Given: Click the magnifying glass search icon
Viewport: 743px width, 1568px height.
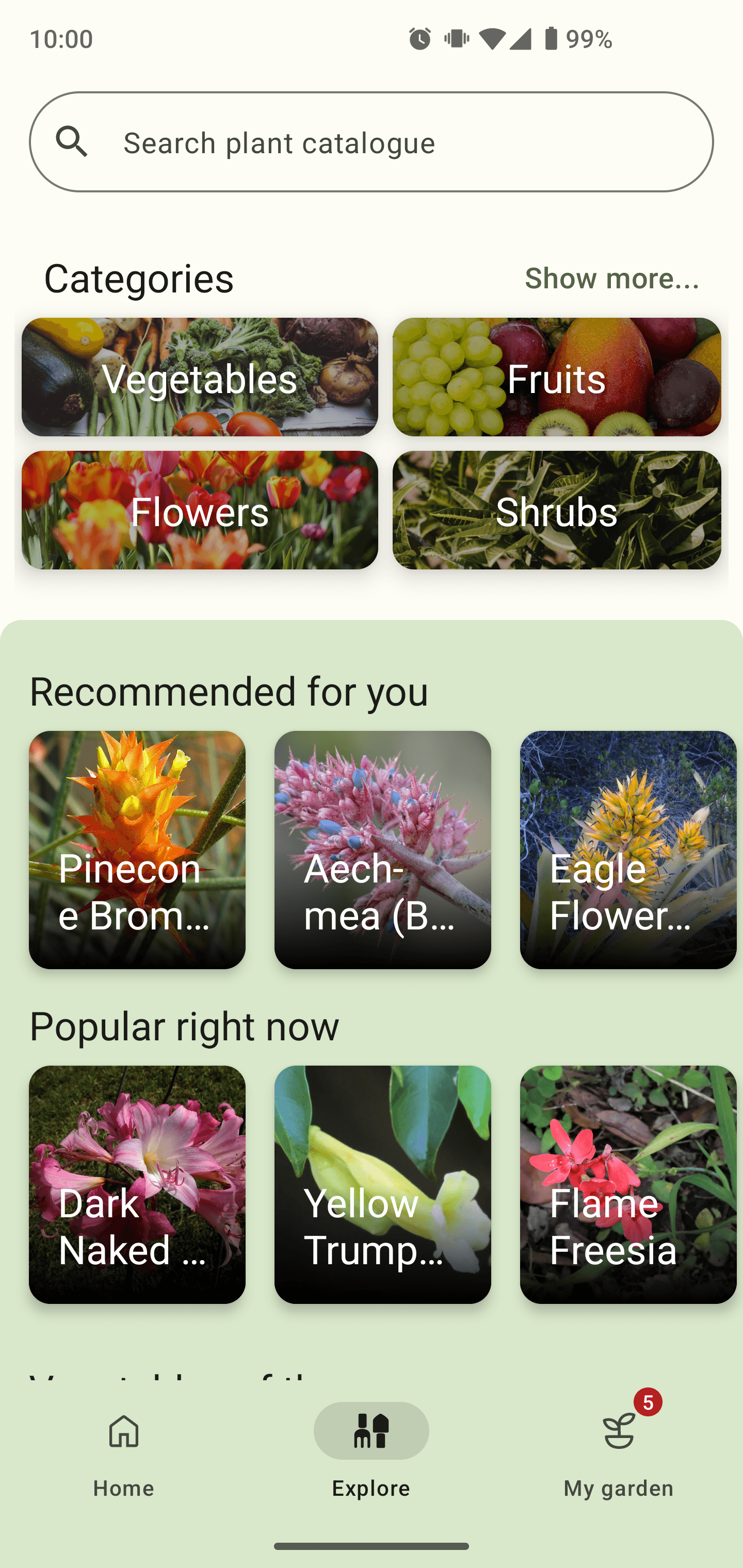Looking at the screenshot, I should pos(73,142).
